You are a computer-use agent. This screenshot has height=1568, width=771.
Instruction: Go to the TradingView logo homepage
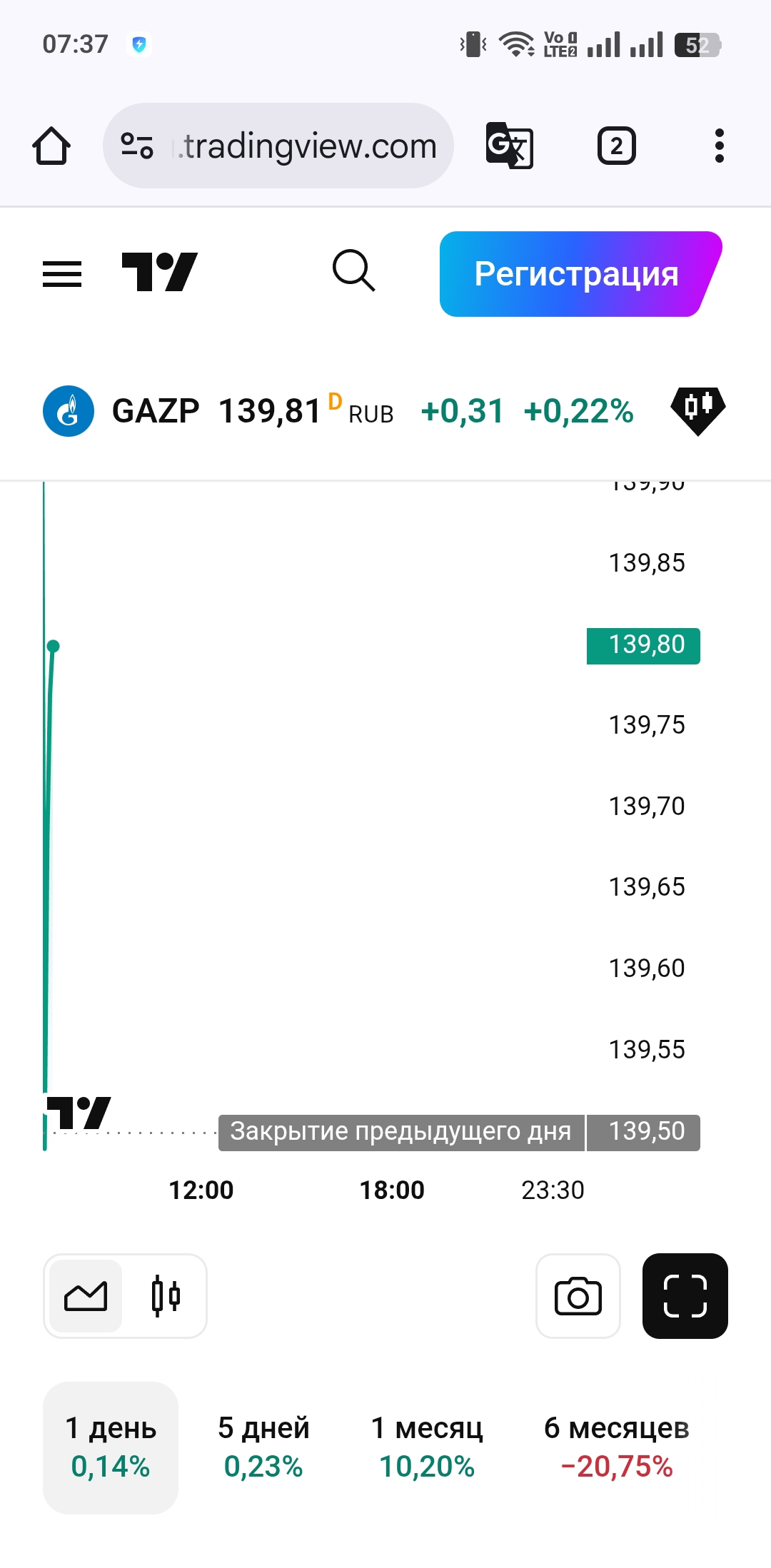coord(159,273)
